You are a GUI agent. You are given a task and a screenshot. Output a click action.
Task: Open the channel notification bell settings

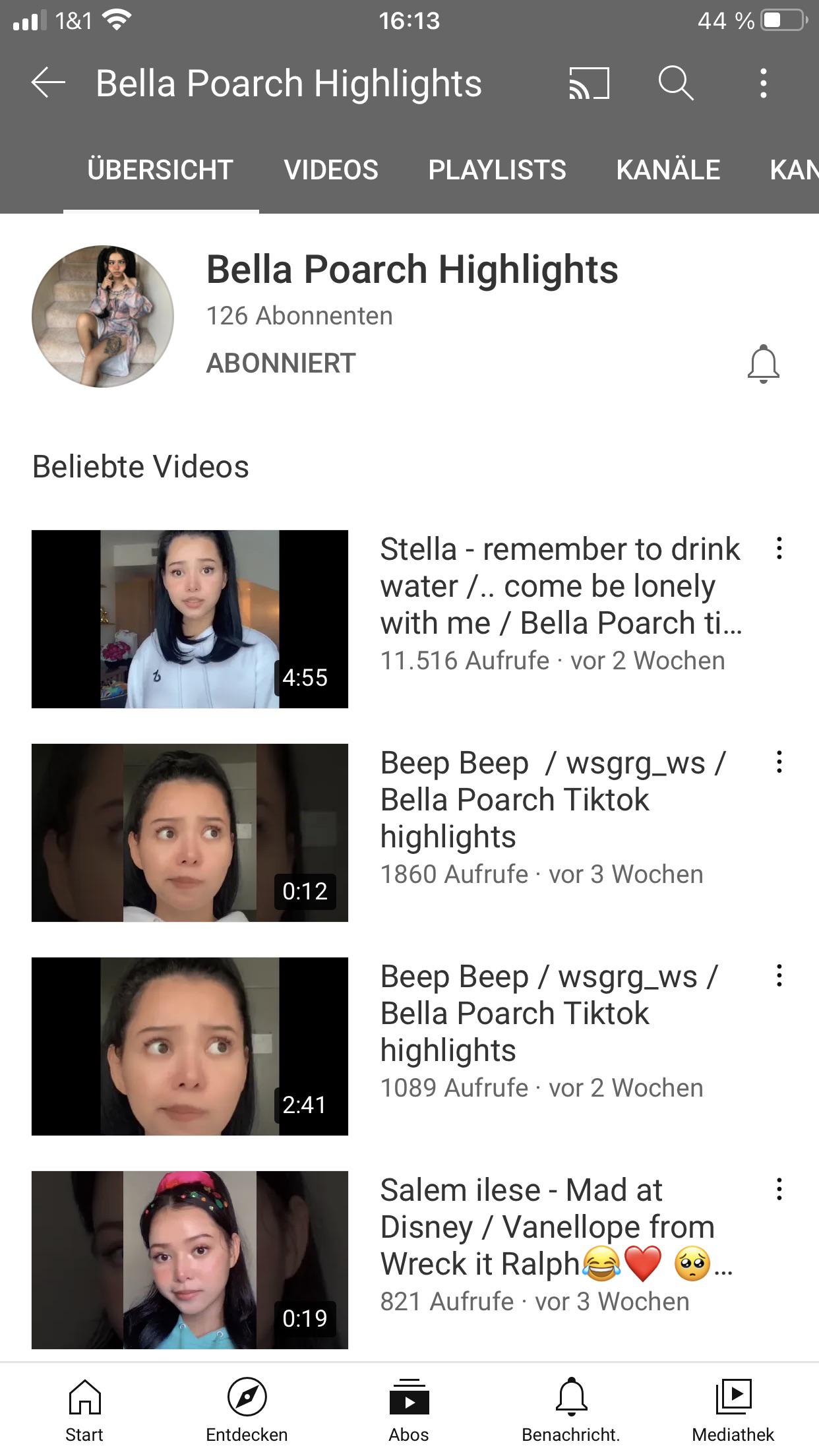coord(763,363)
